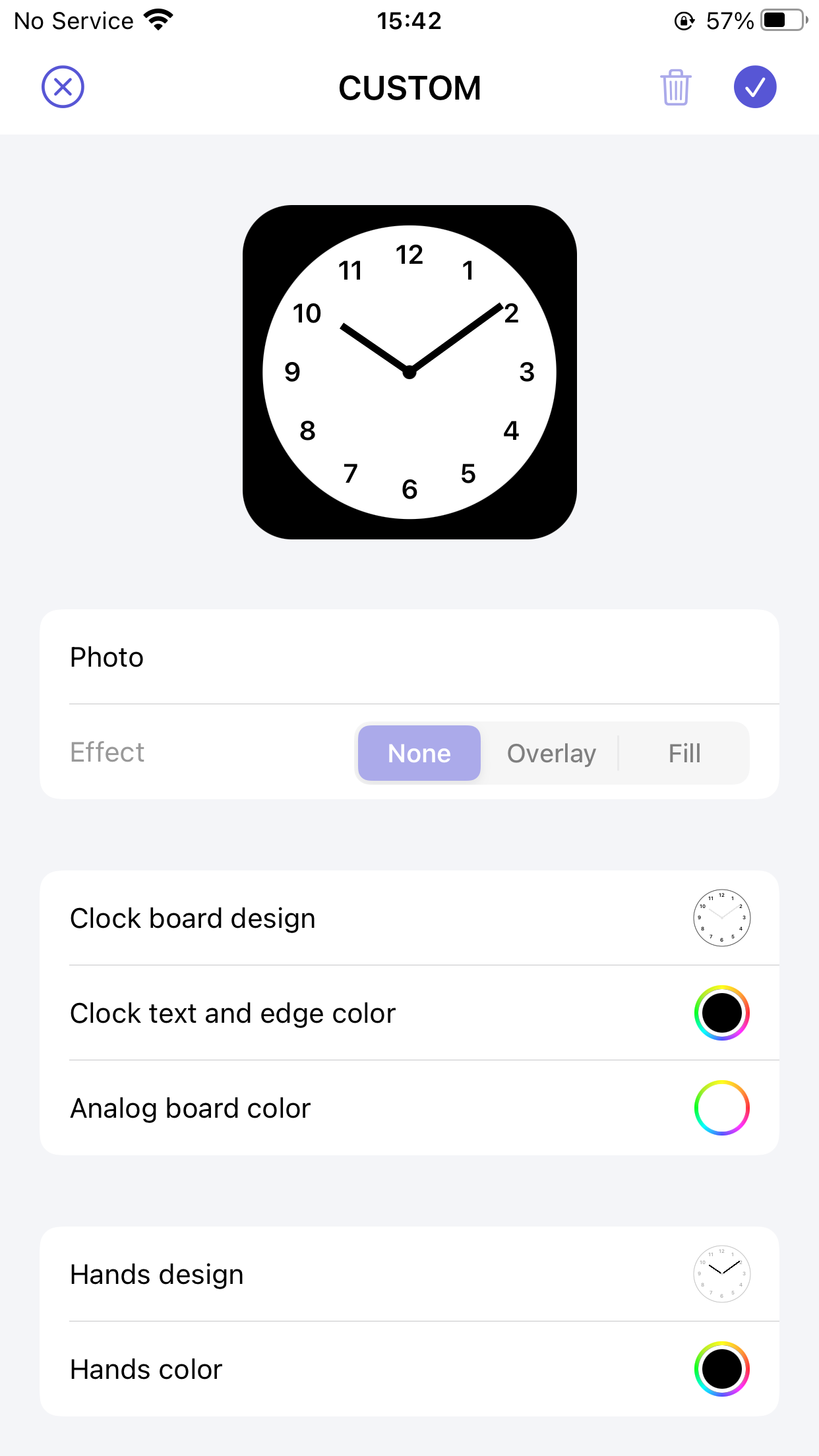Open the CUSTOM title header
819x1456 pixels.
pos(409,88)
